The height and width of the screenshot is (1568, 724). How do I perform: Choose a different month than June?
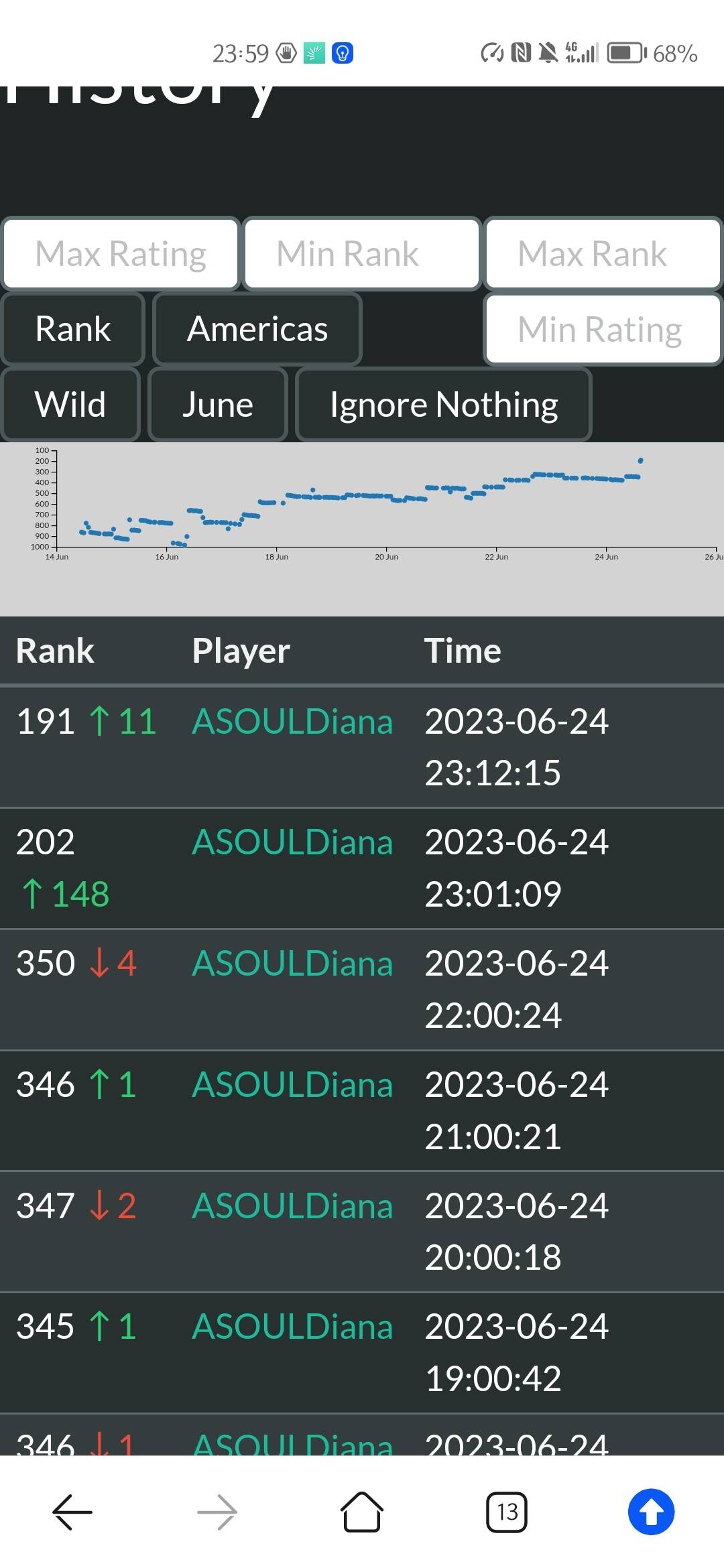218,405
